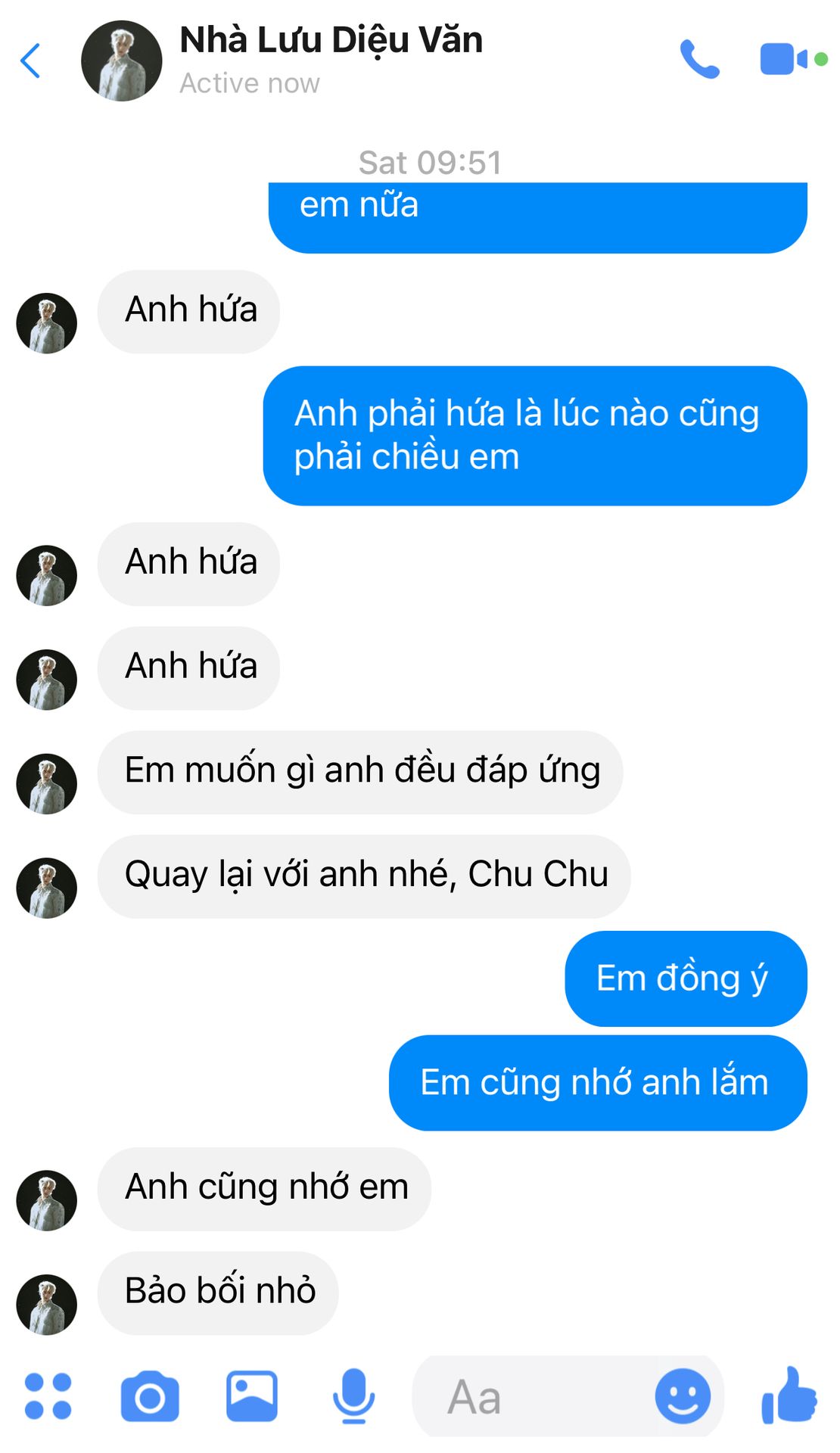Open the camera to take a photo

tap(150, 1396)
